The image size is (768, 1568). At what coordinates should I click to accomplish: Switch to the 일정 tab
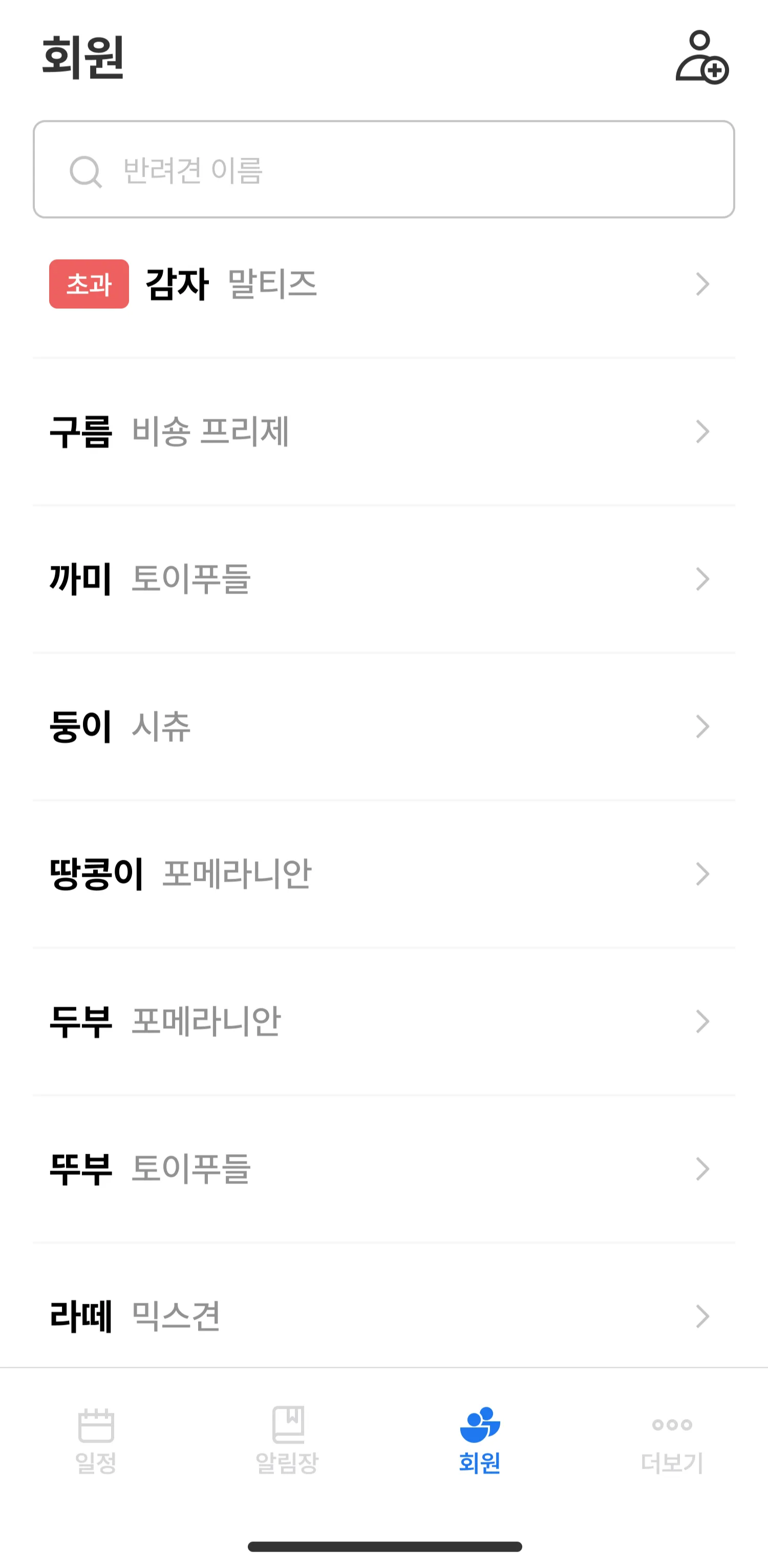coord(96,1440)
